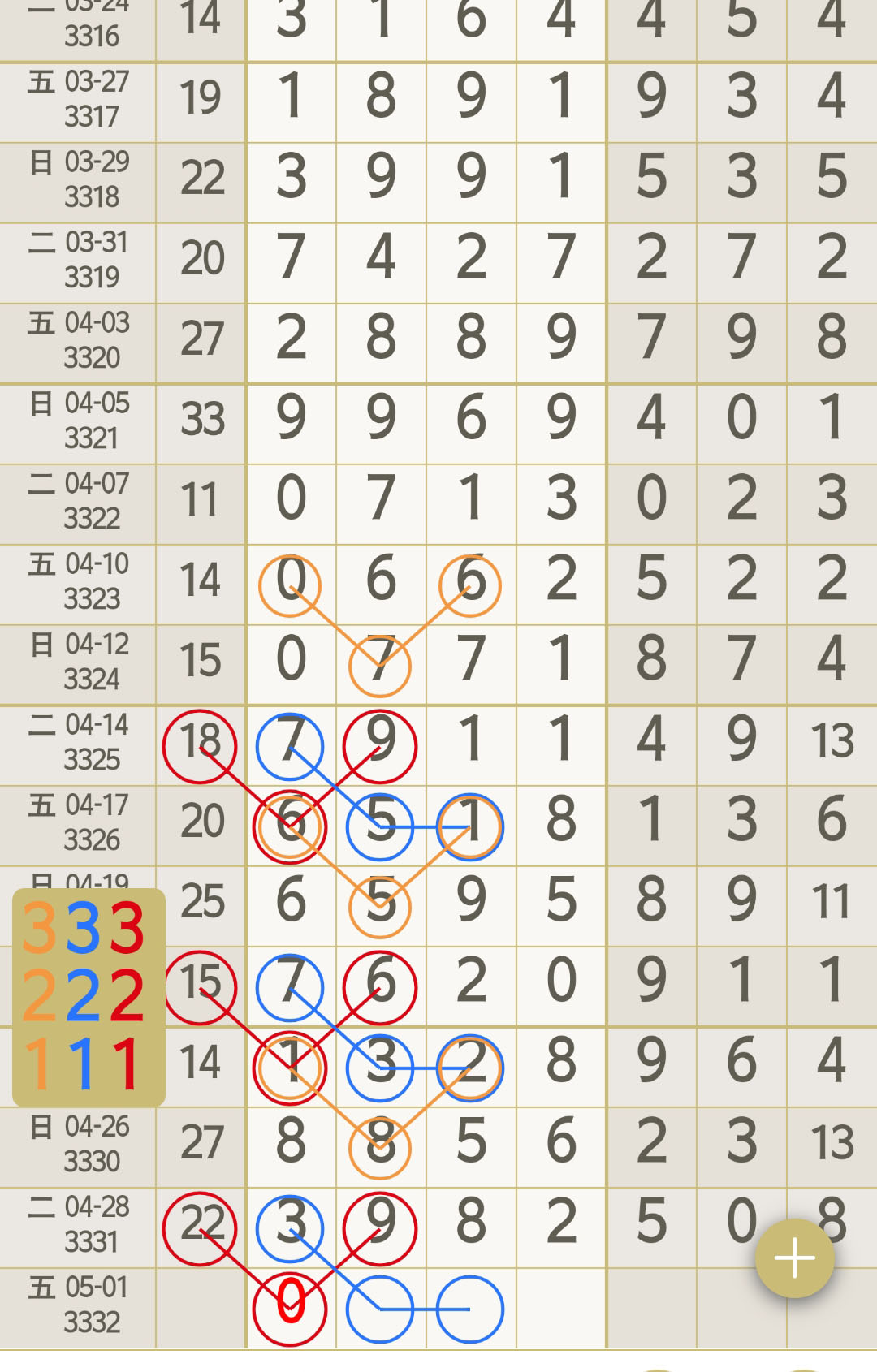The height and width of the screenshot is (1372, 877).
Task: Pick the red 1 in the marker palette
Action: click(x=124, y=1064)
